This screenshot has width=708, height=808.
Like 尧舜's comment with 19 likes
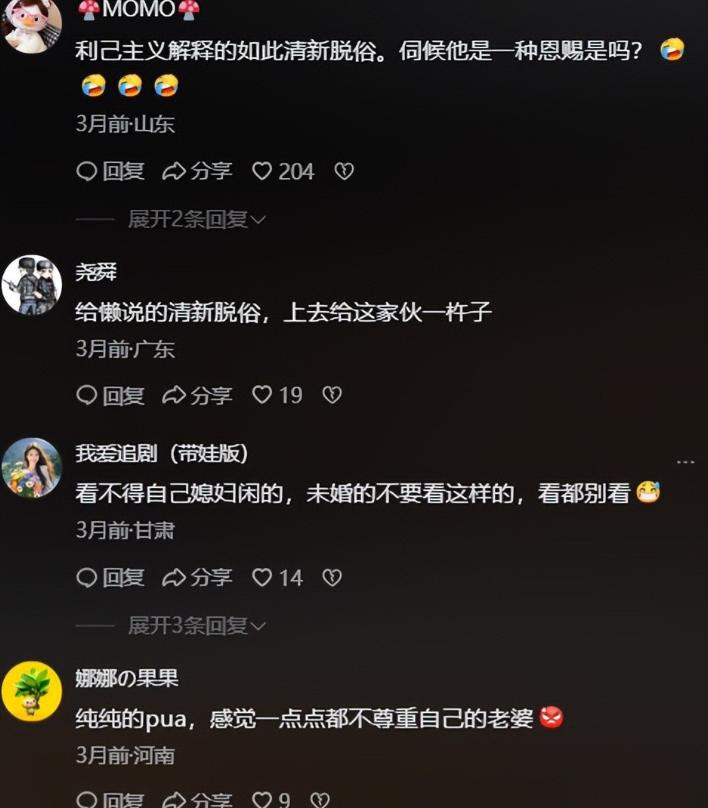tap(277, 395)
